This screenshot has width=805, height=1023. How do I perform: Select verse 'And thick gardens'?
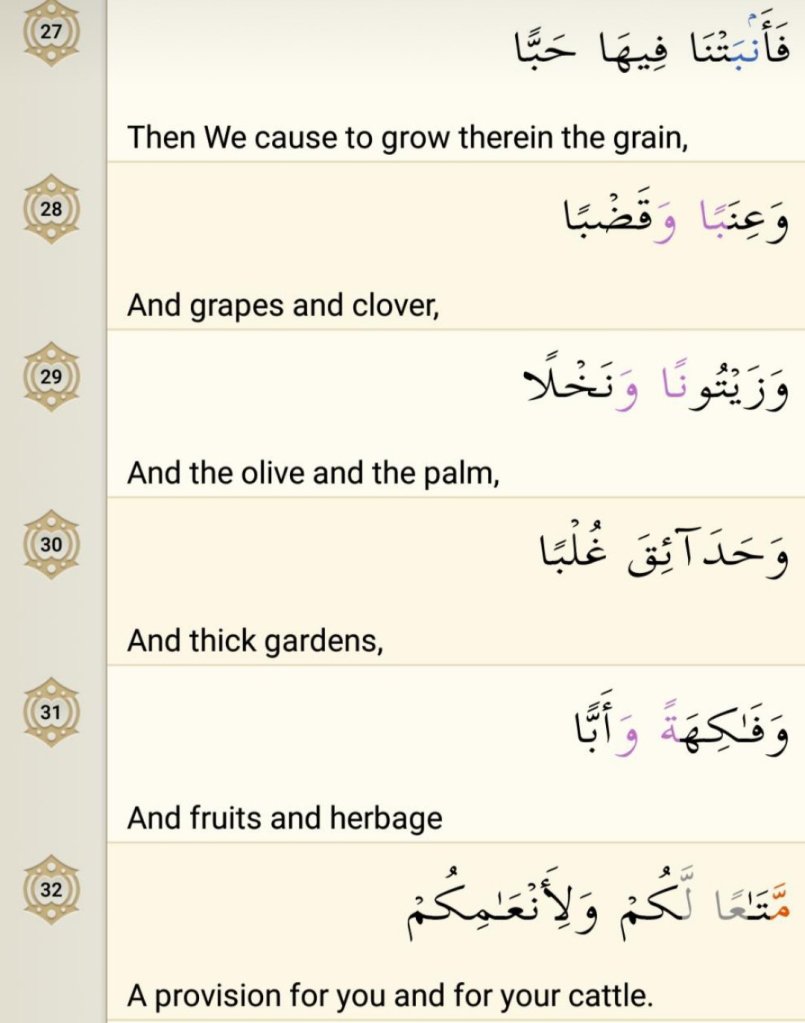[x=255, y=640]
